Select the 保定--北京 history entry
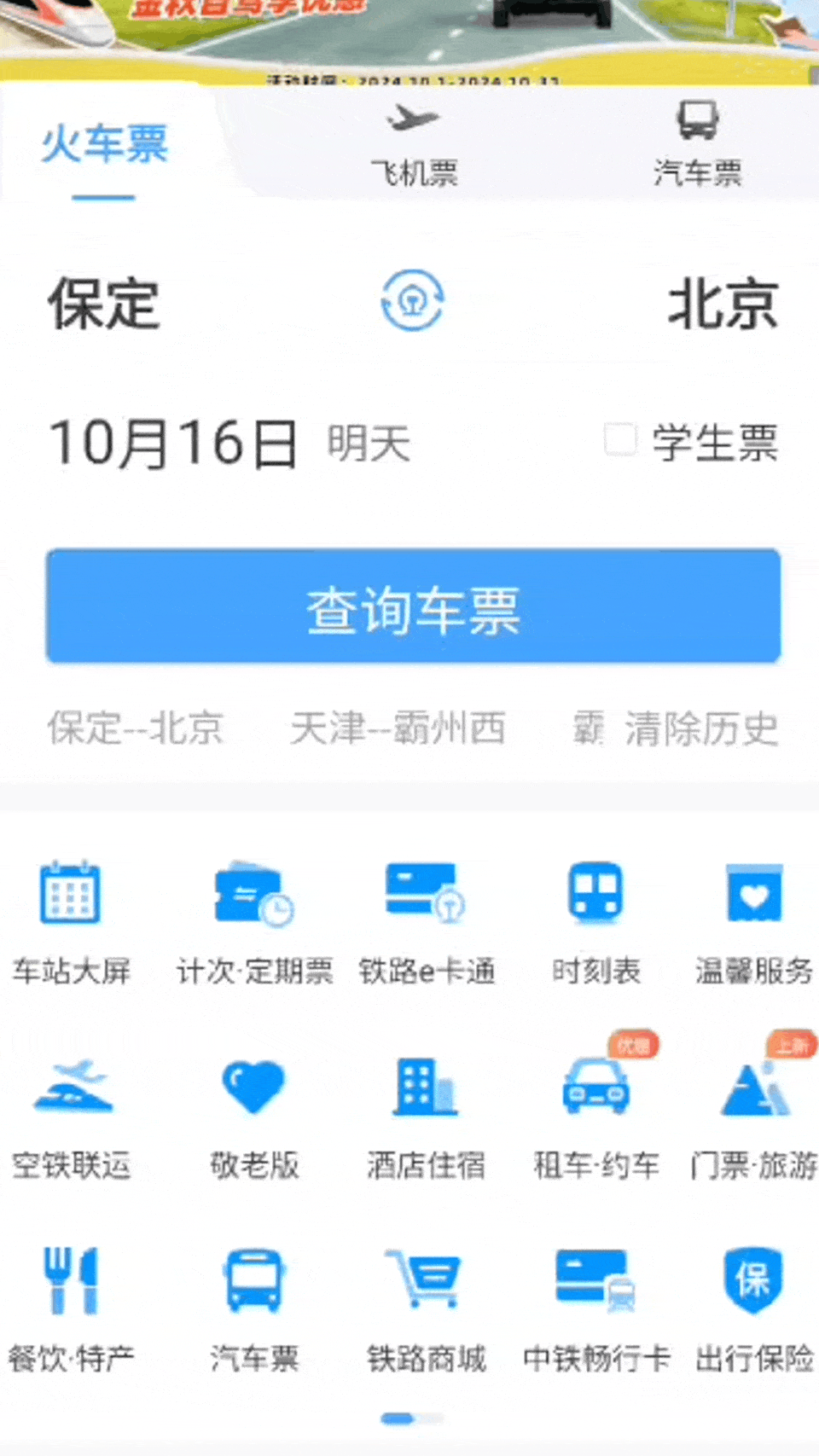The width and height of the screenshot is (819, 1456). [134, 728]
